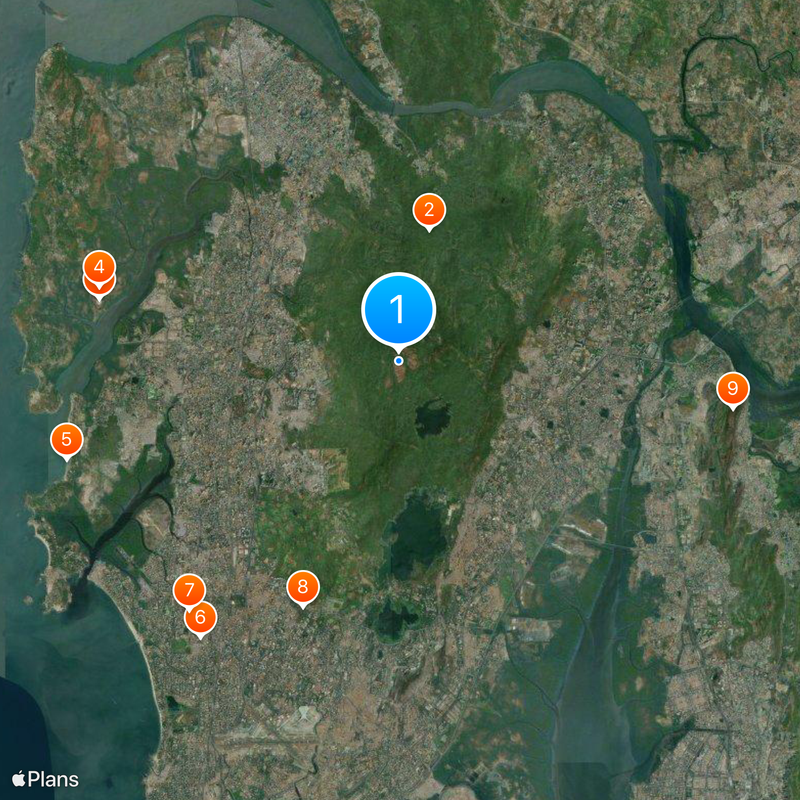Screen dimensions: 800x800
Task: Tap the orange pin numbered 6
Action: (x=200, y=617)
